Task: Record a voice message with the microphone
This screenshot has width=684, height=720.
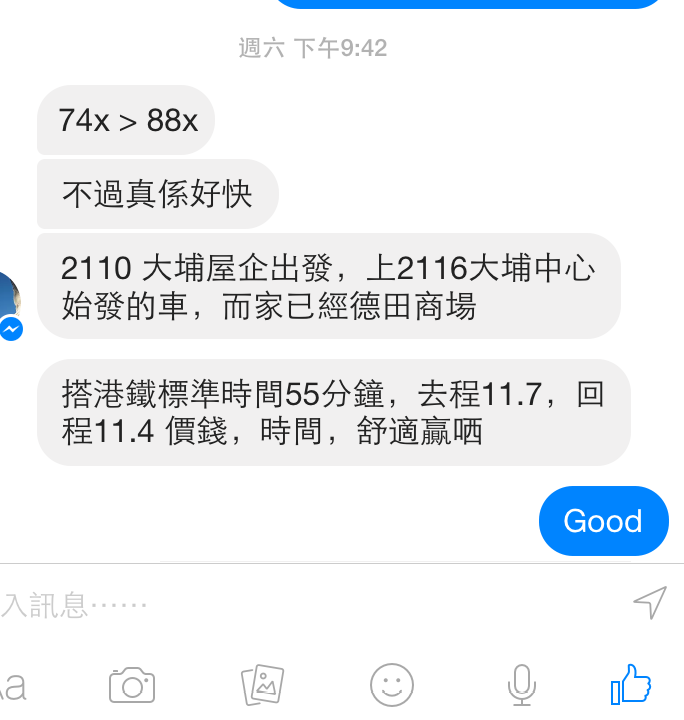Action: point(520,685)
